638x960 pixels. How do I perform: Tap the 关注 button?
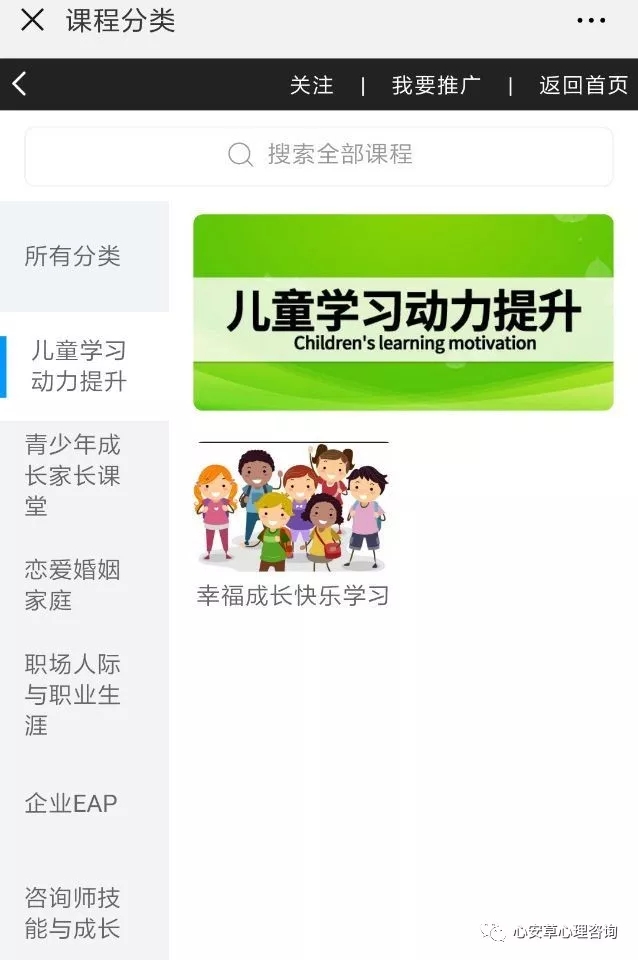[311, 86]
